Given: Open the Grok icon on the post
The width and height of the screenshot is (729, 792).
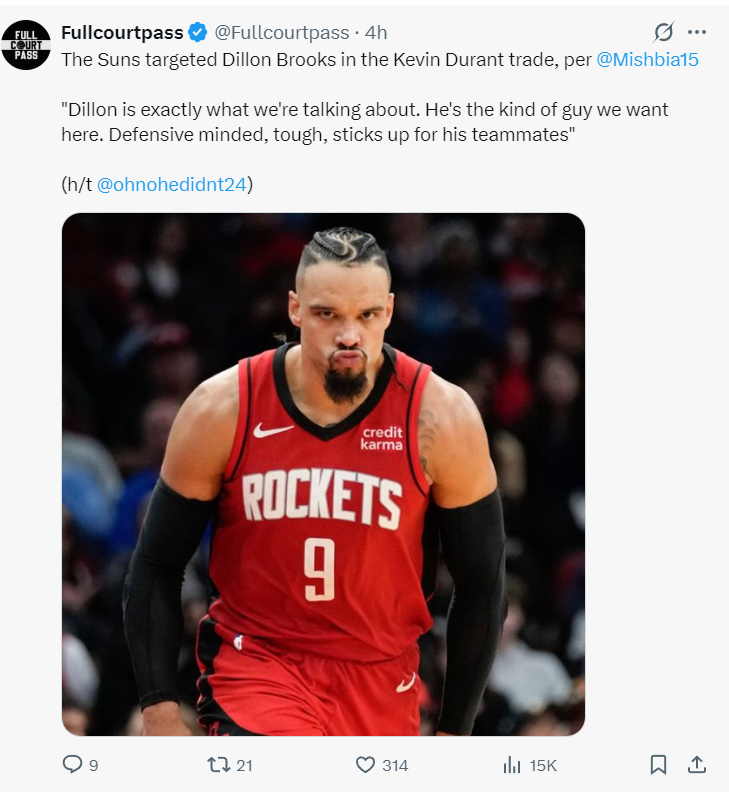Looking at the screenshot, I should point(663,33).
